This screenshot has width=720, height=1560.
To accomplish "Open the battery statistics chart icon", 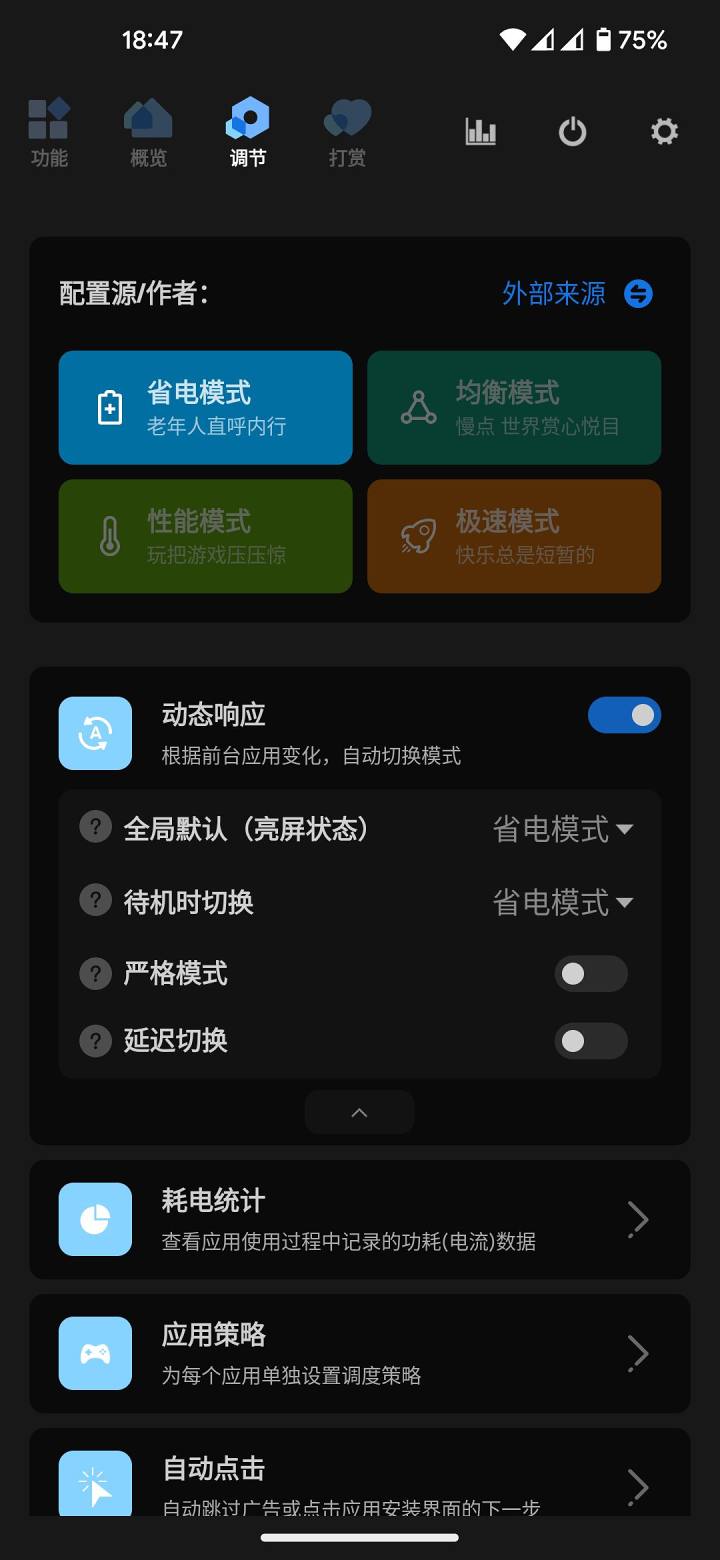I will pos(481,131).
